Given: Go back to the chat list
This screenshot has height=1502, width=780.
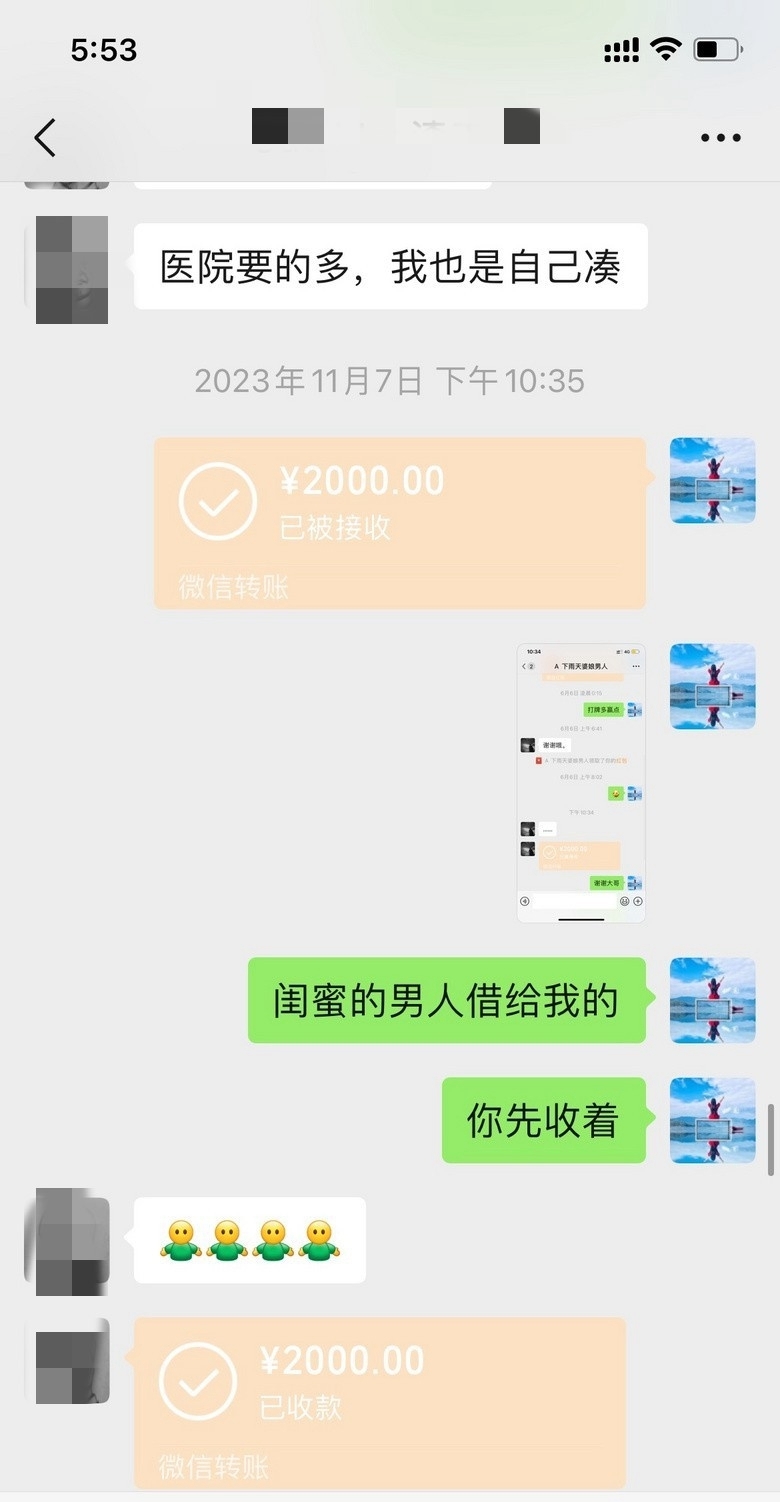Looking at the screenshot, I should (45, 137).
